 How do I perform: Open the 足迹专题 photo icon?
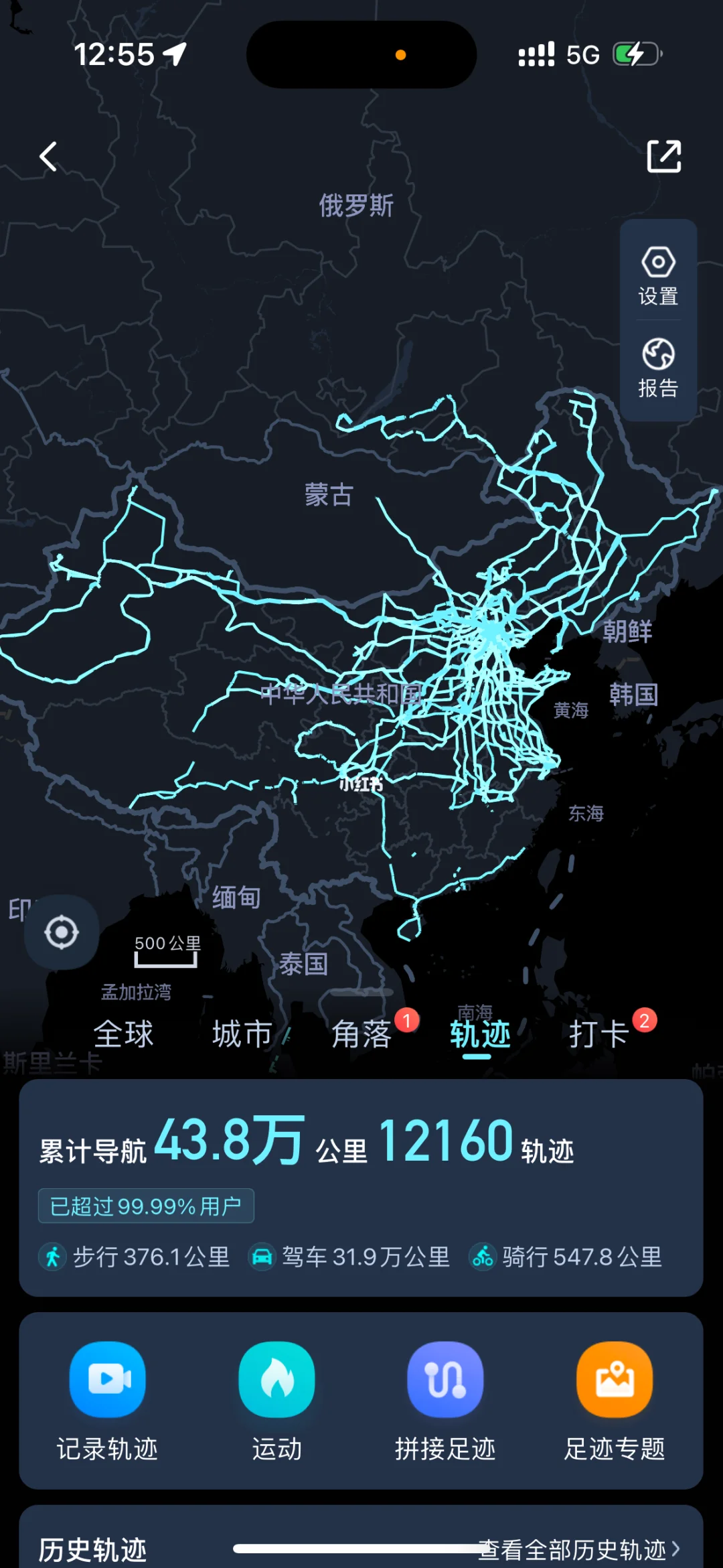pyautogui.click(x=615, y=1380)
